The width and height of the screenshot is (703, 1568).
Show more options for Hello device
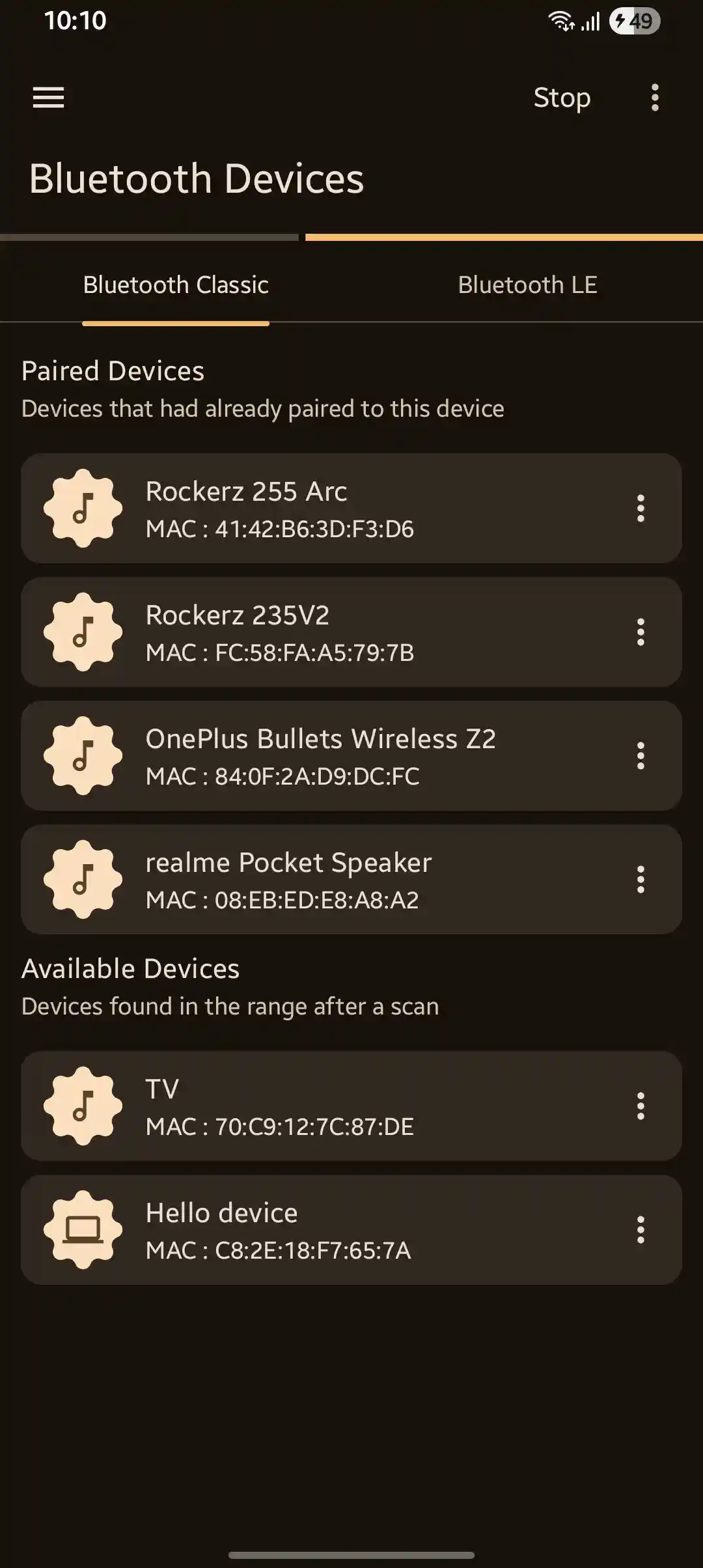click(x=641, y=1230)
